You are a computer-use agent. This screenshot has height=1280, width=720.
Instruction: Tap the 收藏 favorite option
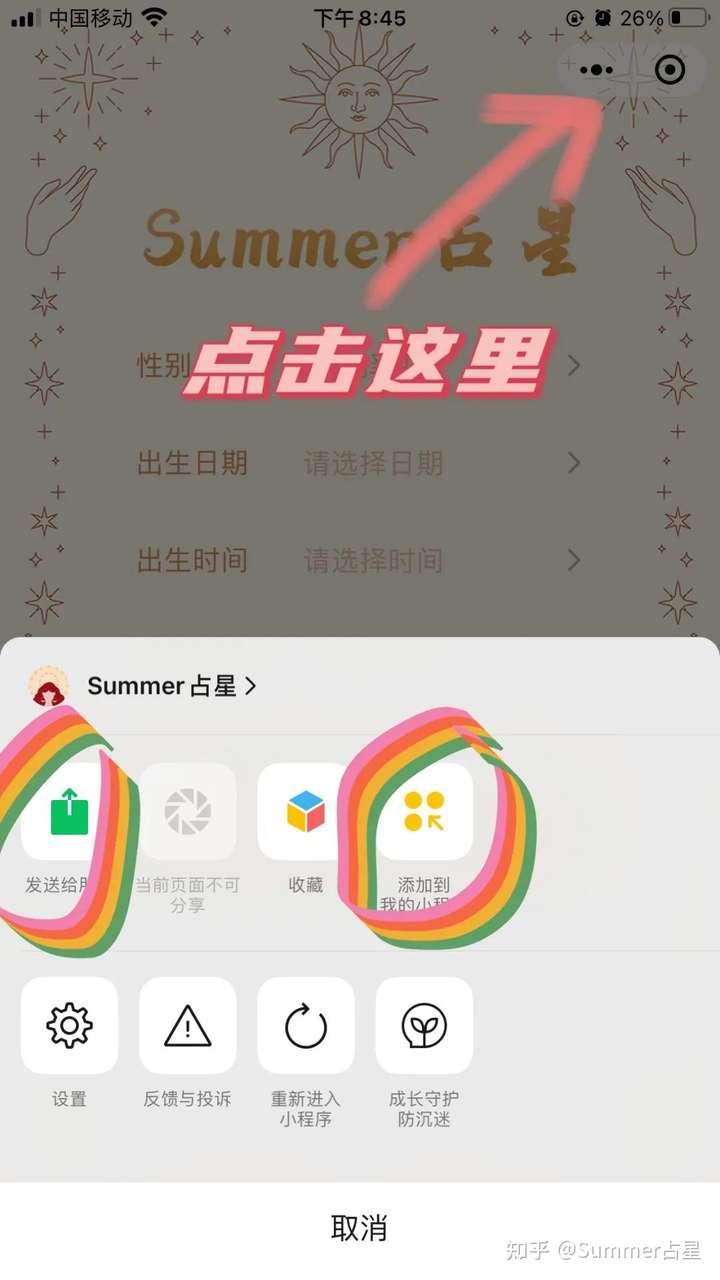tap(306, 812)
